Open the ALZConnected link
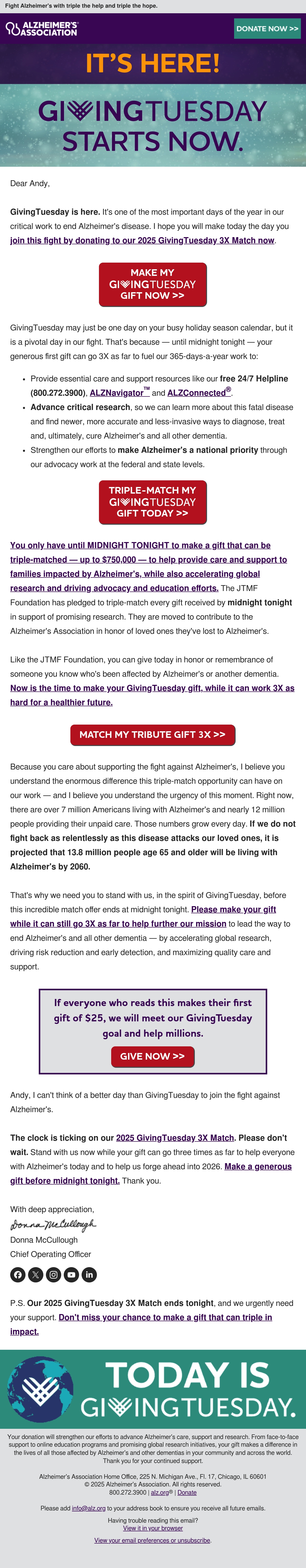 point(199,393)
